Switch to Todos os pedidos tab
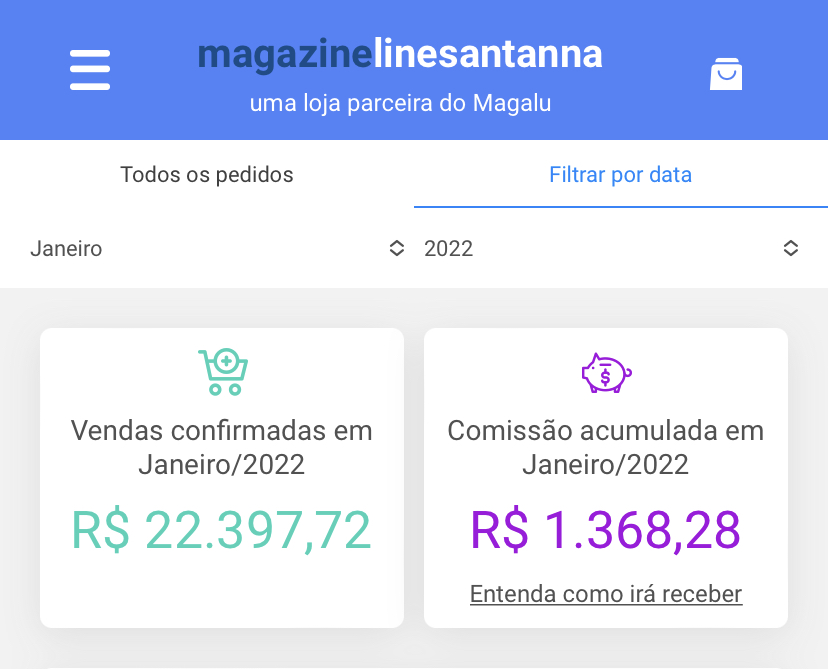The image size is (828, 669). 207,175
